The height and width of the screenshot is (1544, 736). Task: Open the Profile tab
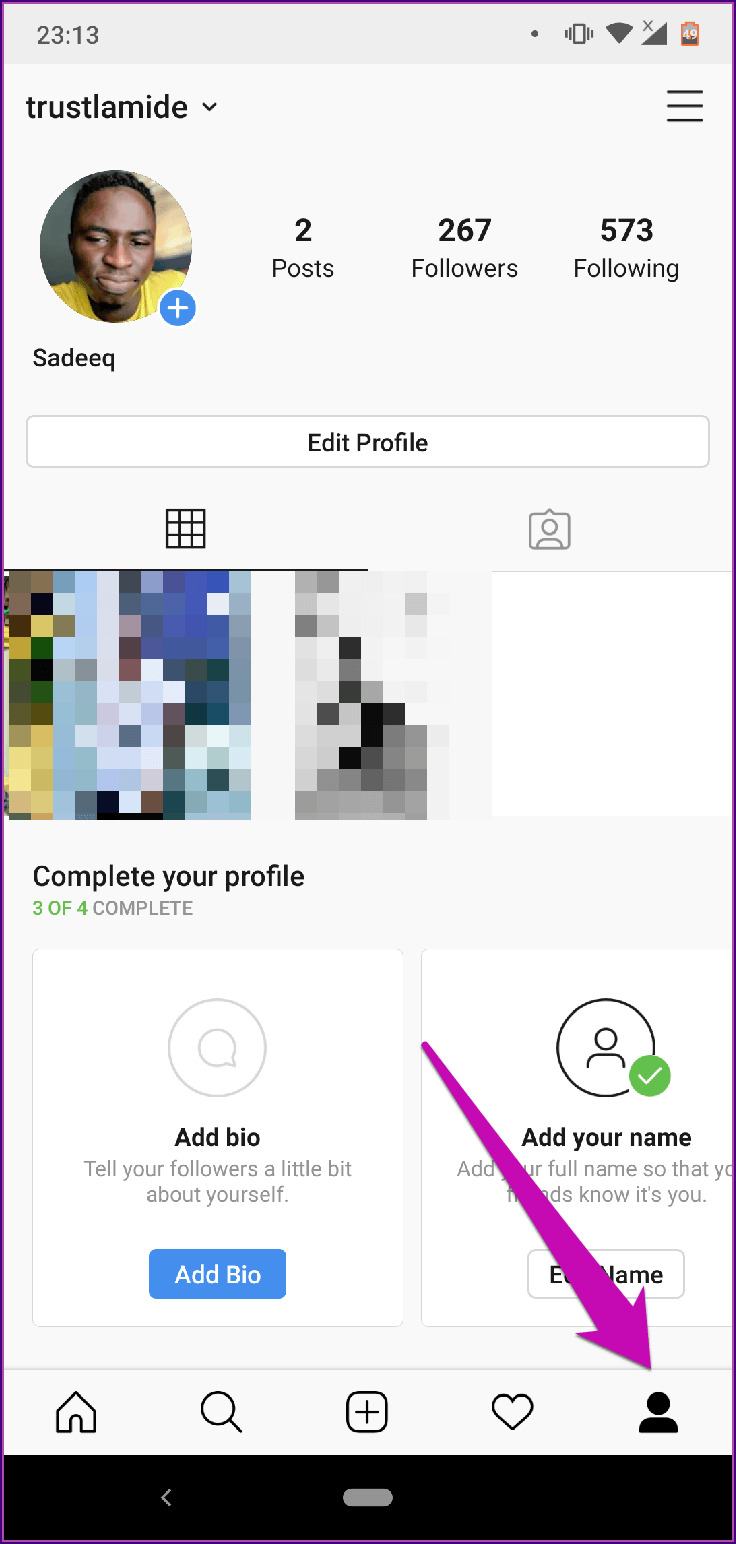tap(658, 1412)
